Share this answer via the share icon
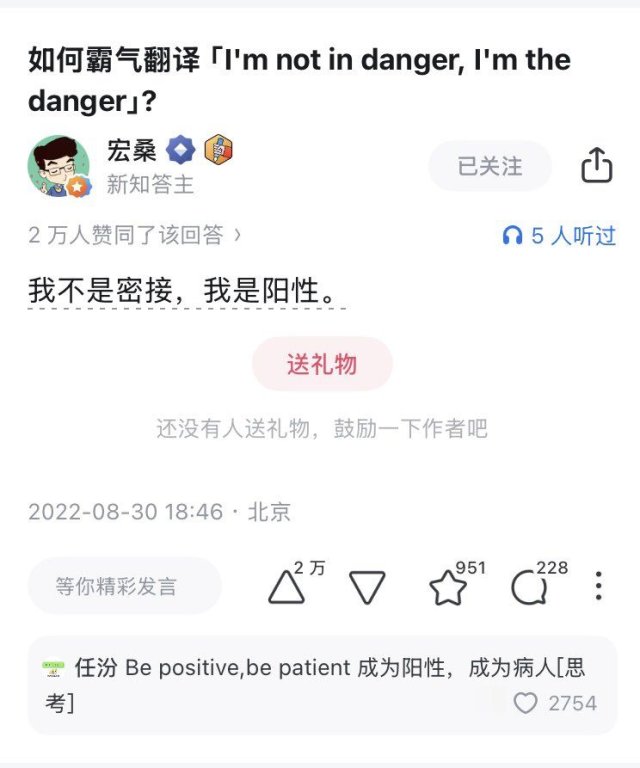This screenshot has width=640, height=768. pyautogui.click(x=596, y=166)
